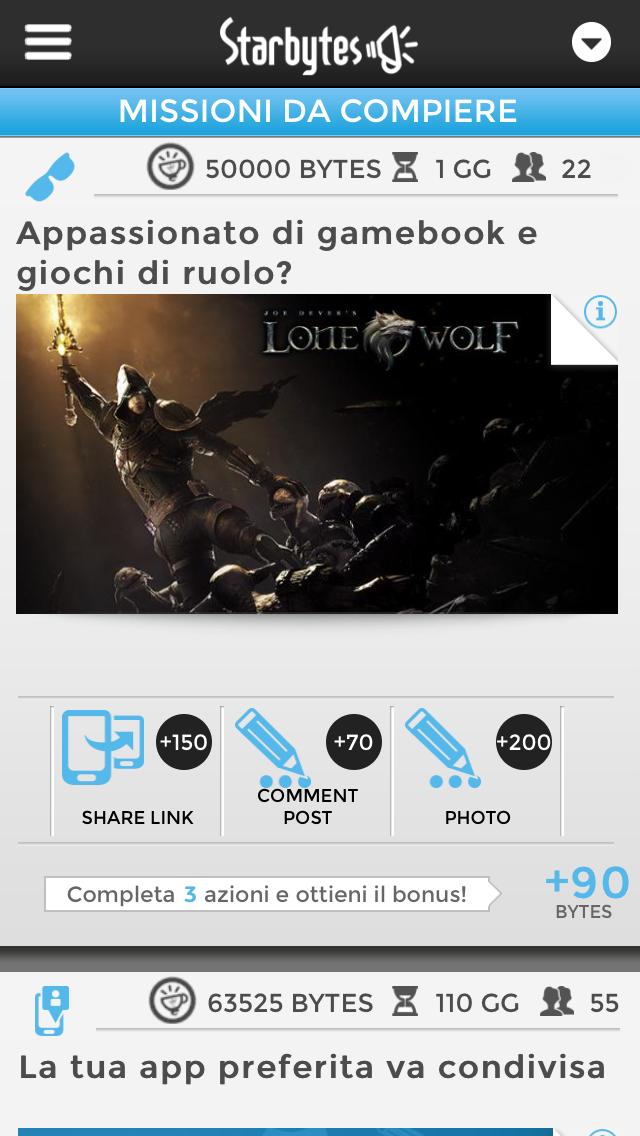The height and width of the screenshot is (1136, 640).
Task: Choose the Comment Post action
Action: (307, 769)
